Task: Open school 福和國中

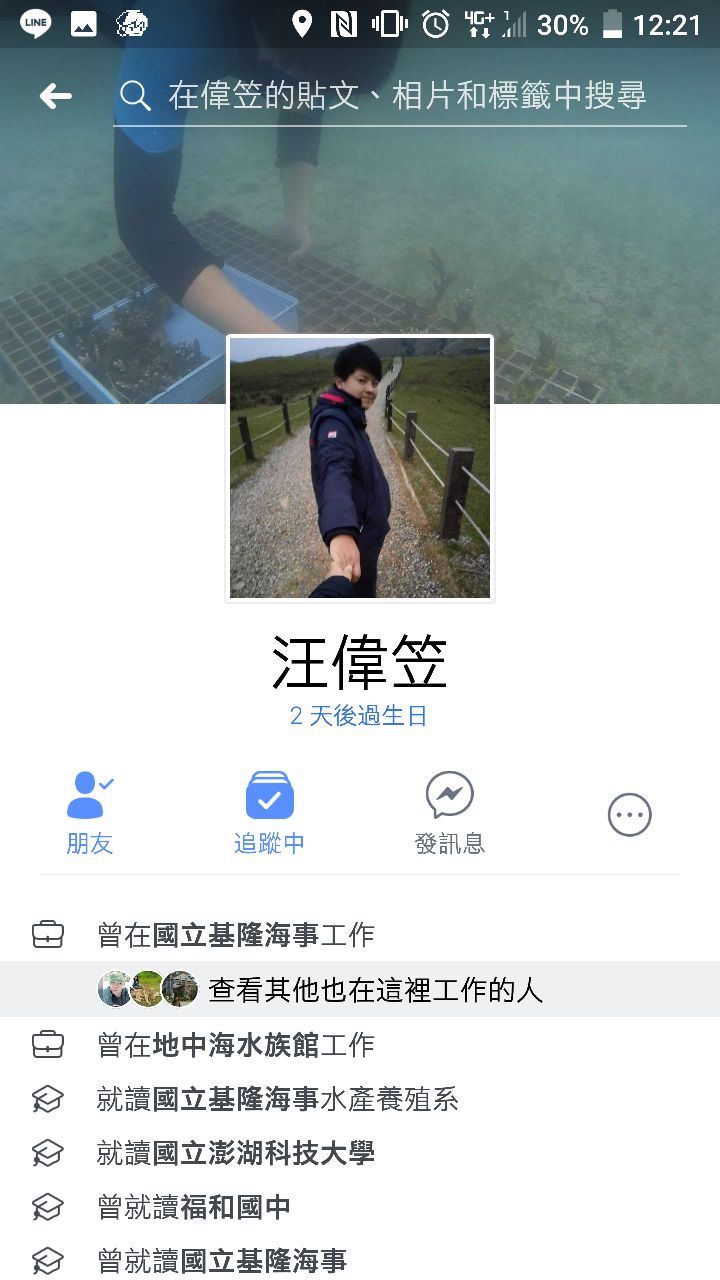Action: coord(194,1207)
